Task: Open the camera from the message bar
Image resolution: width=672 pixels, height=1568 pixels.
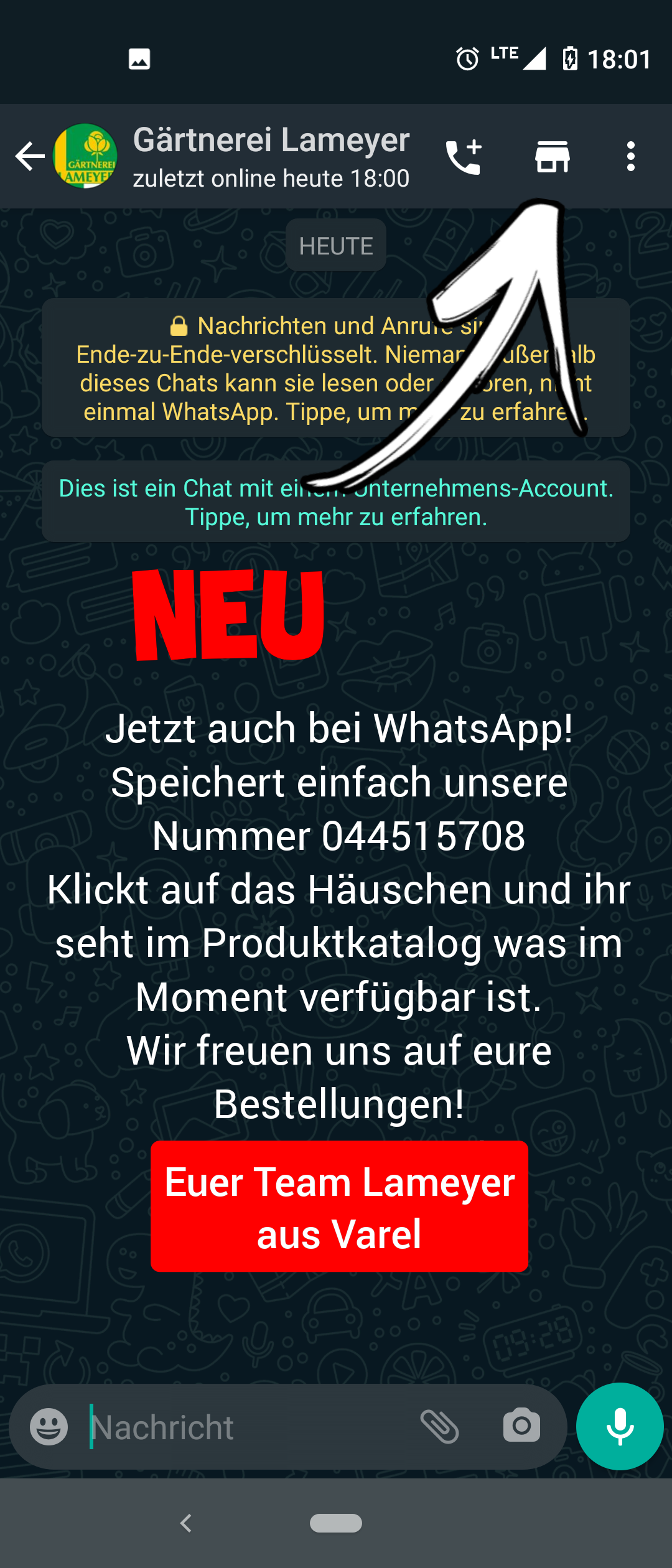Action: [x=521, y=1426]
